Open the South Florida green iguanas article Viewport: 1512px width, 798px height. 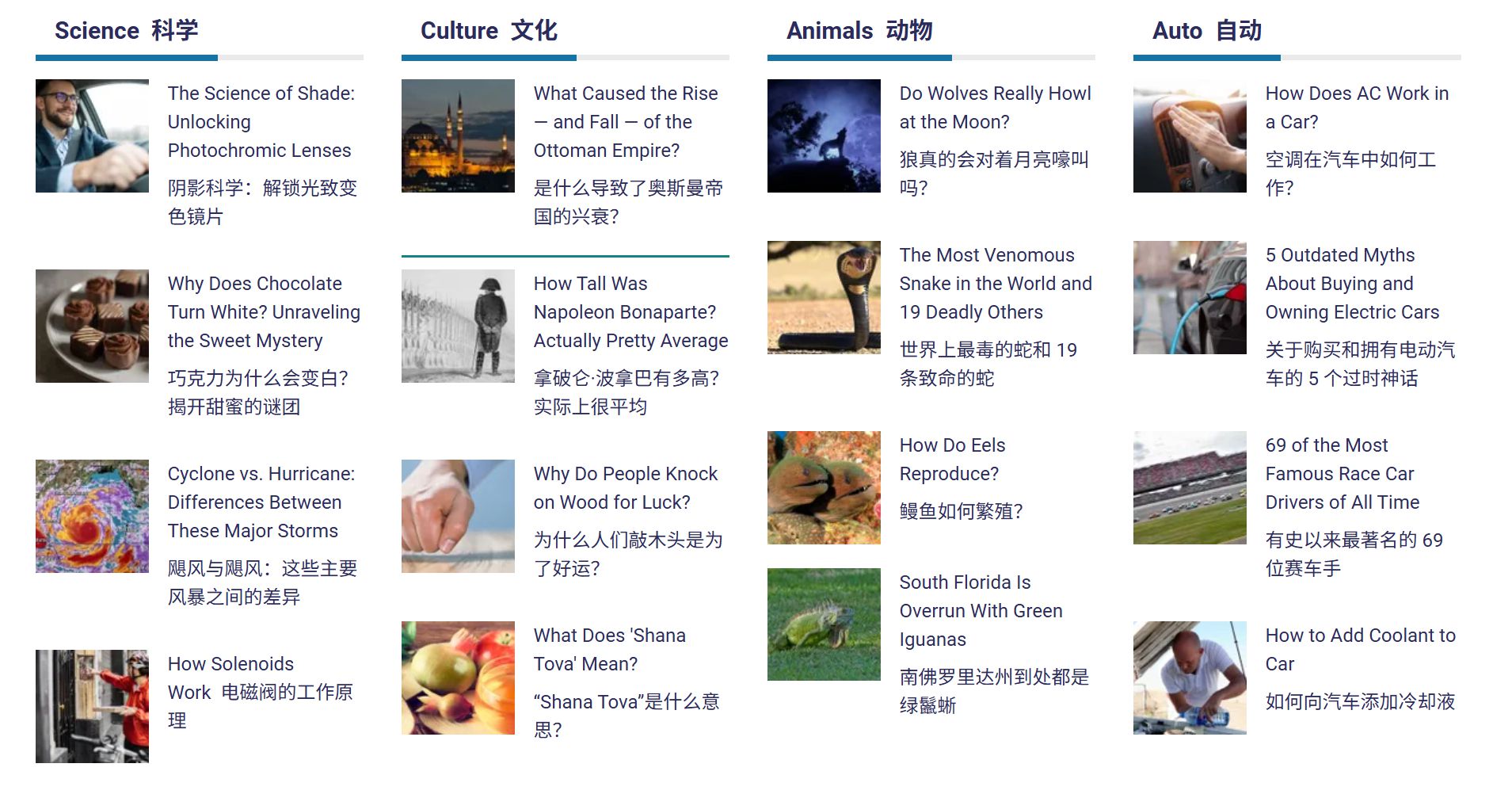[981, 611]
